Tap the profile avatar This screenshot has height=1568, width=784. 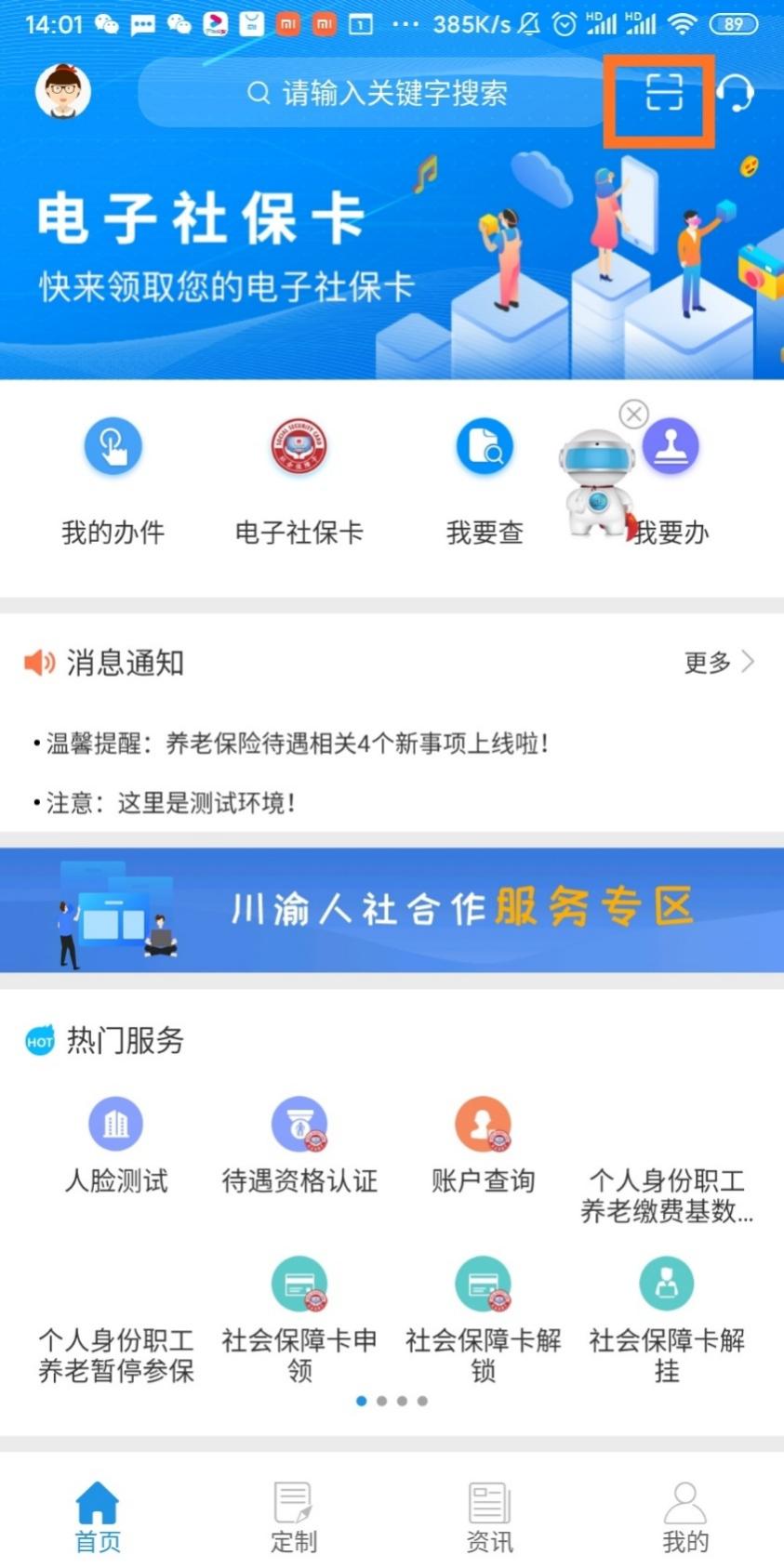[62, 92]
